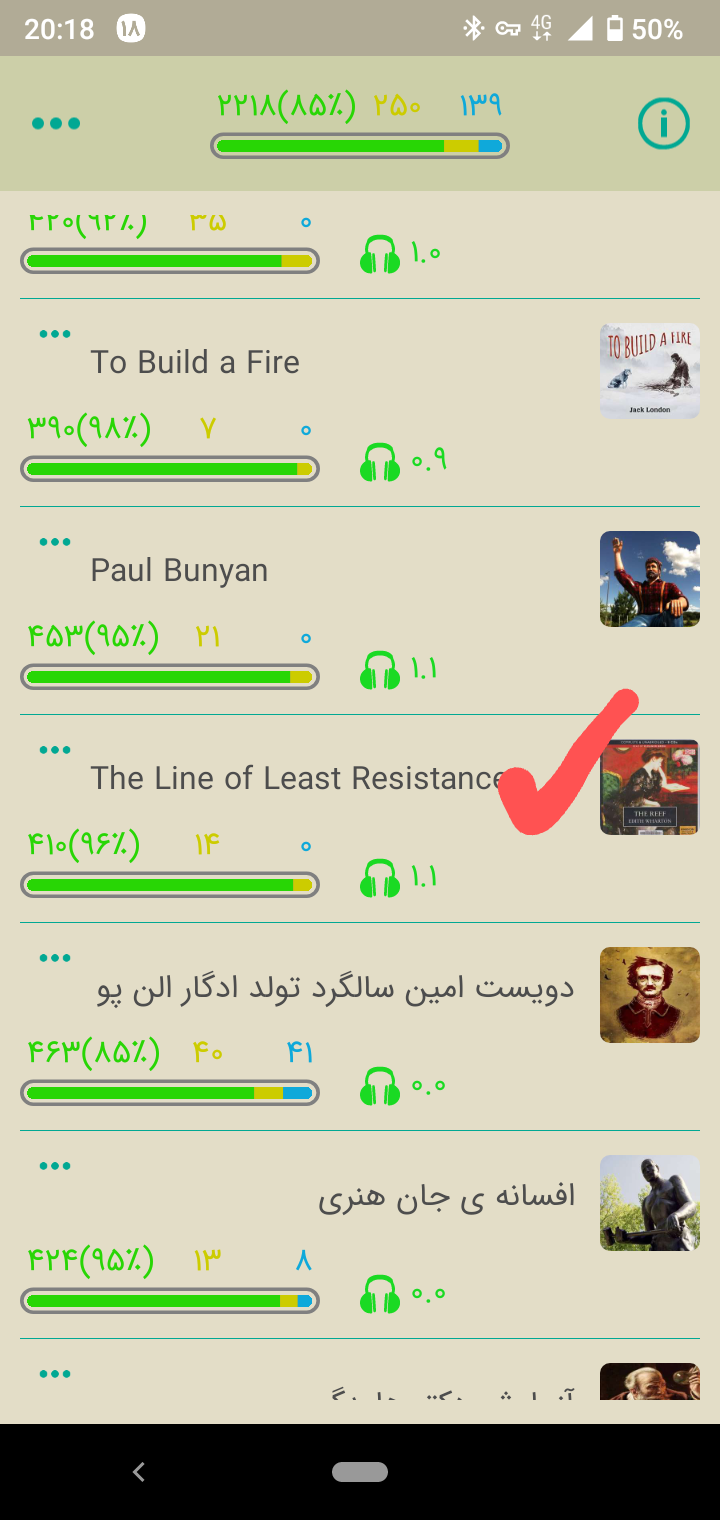Open the To Build a Fire story

click(195, 362)
